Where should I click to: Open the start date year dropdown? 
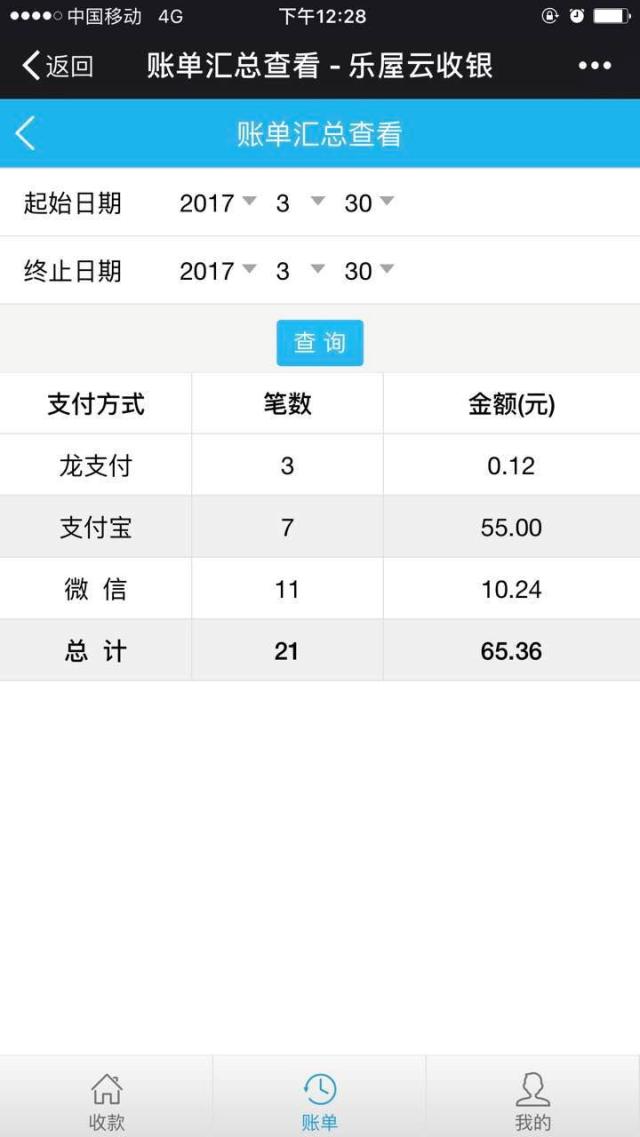[x=218, y=203]
